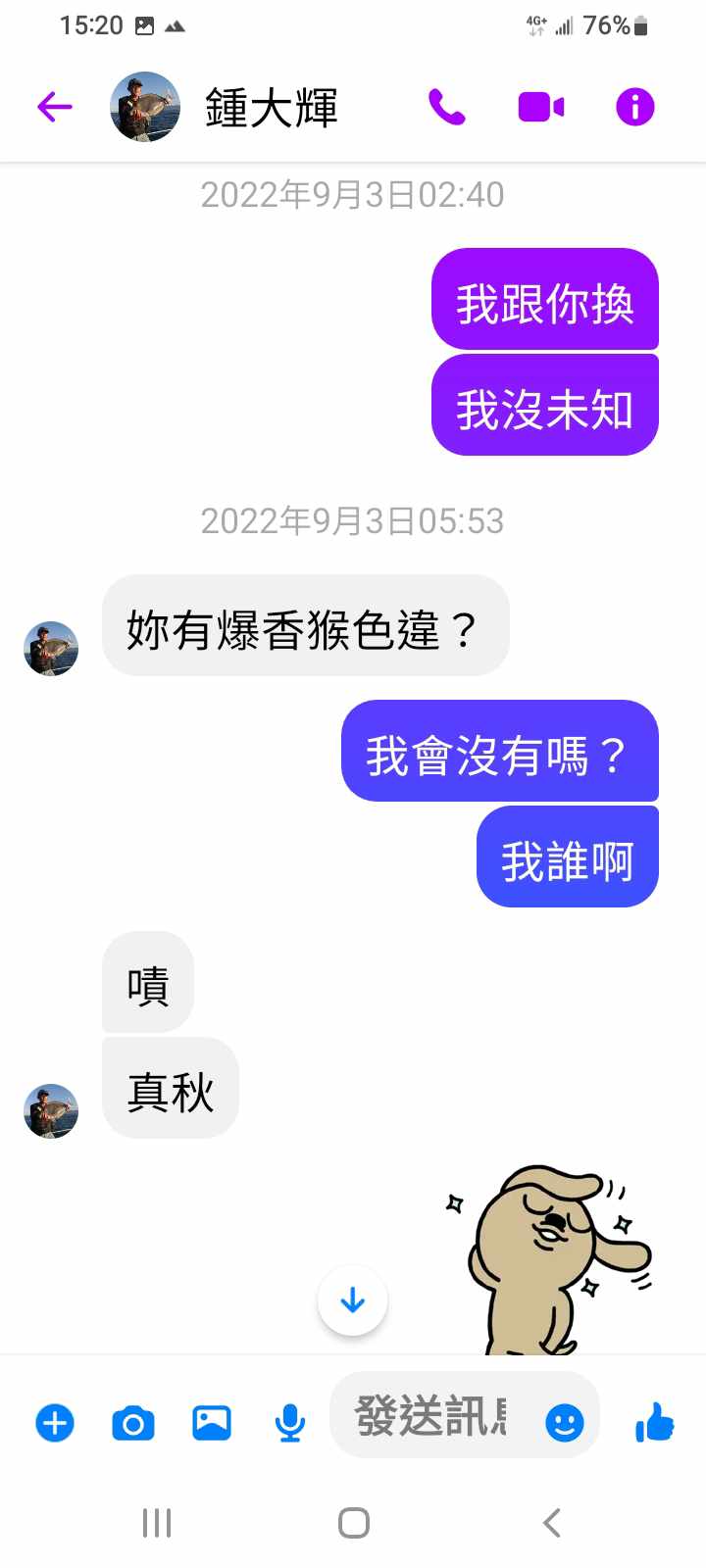Start a voice call with 鍾大輝

click(x=446, y=107)
